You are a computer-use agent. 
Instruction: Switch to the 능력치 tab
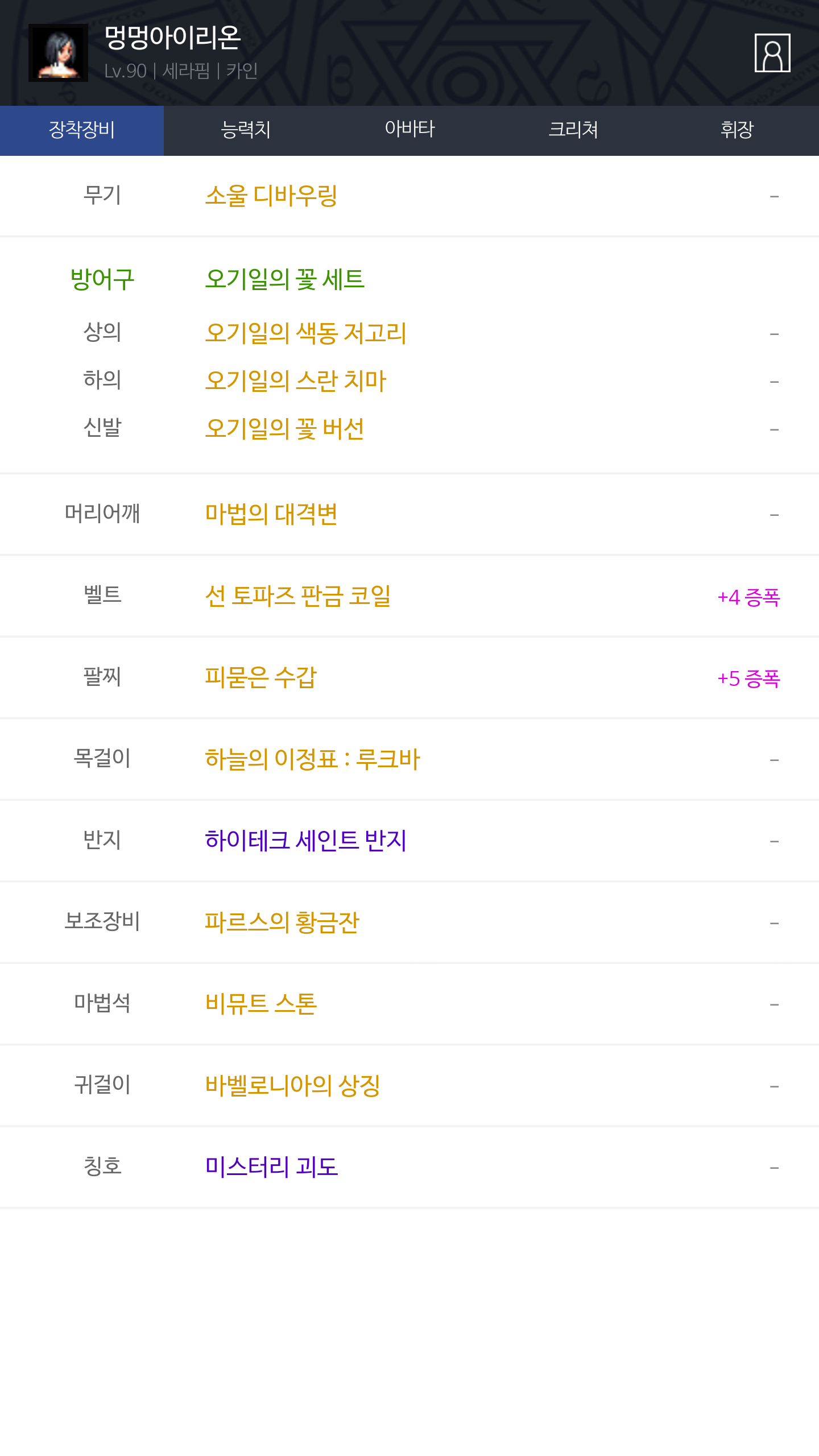(x=246, y=130)
